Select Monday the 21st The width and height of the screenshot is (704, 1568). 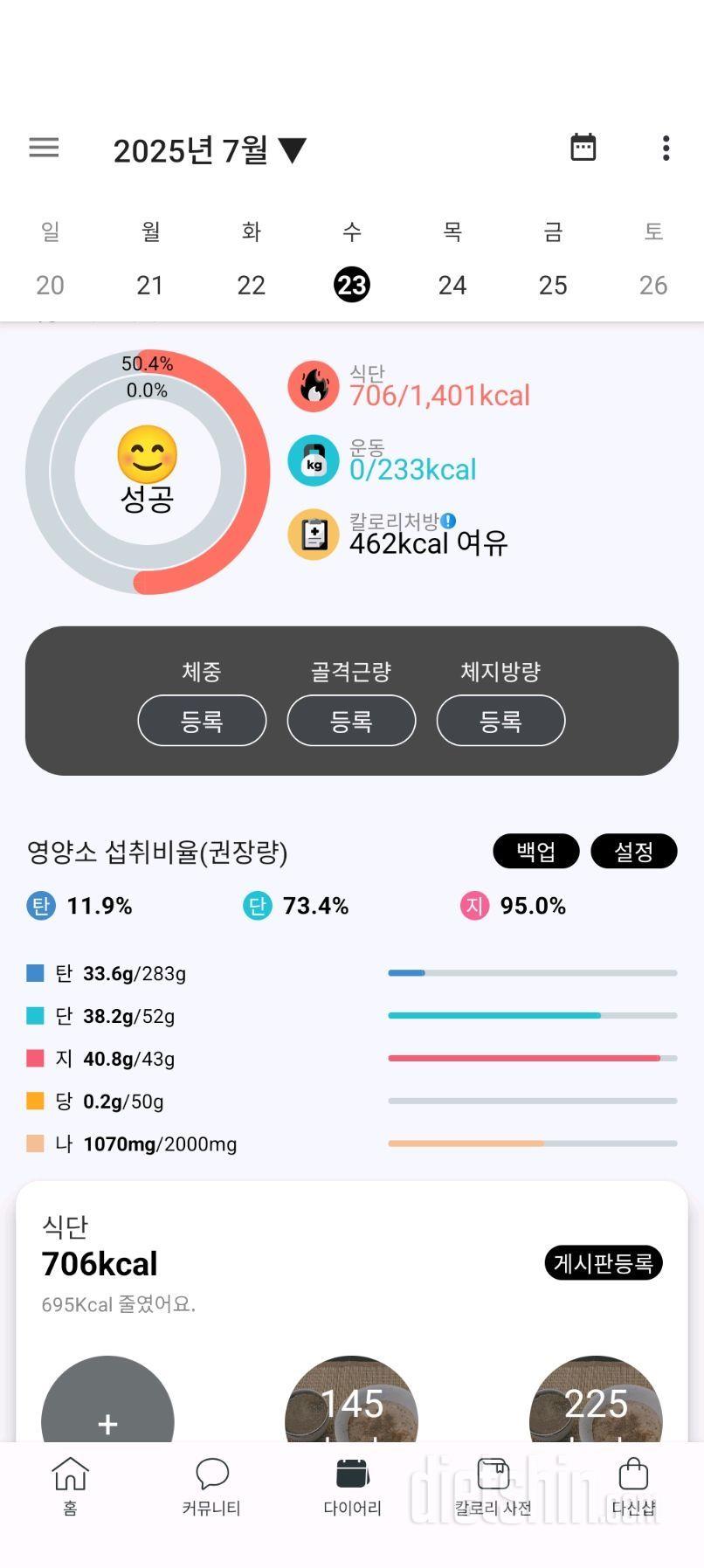(x=150, y=285)
